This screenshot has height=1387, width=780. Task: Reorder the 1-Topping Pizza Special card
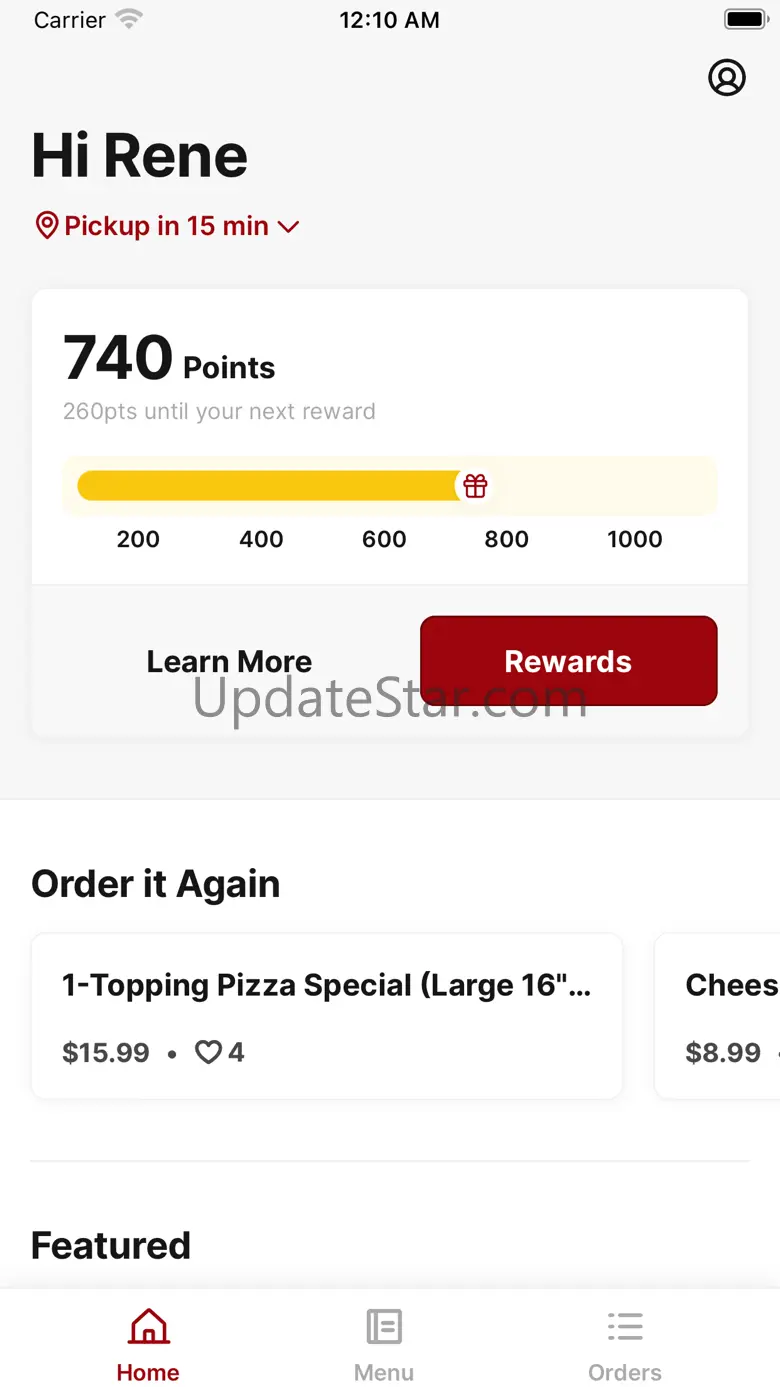pyautogui.click(x=327, y=1016)
